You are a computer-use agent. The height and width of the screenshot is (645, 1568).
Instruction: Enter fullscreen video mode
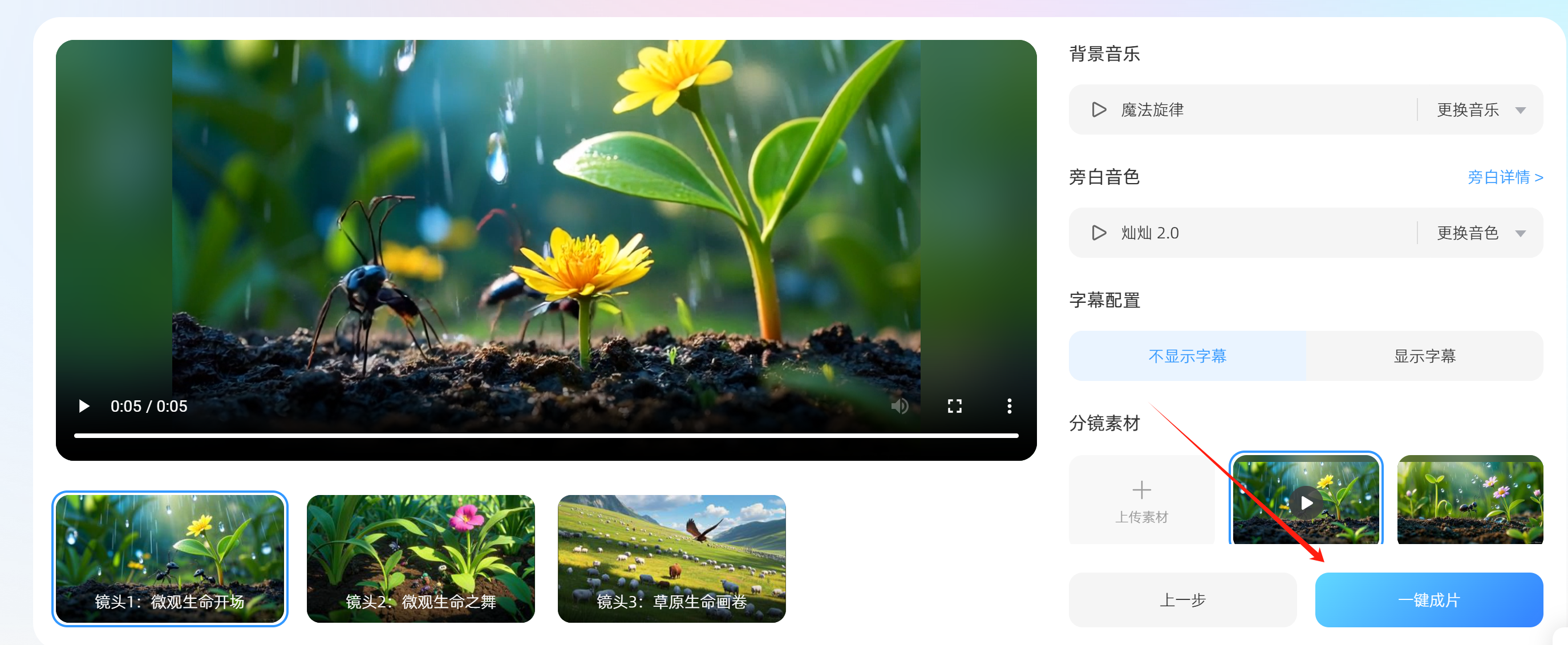954,406
